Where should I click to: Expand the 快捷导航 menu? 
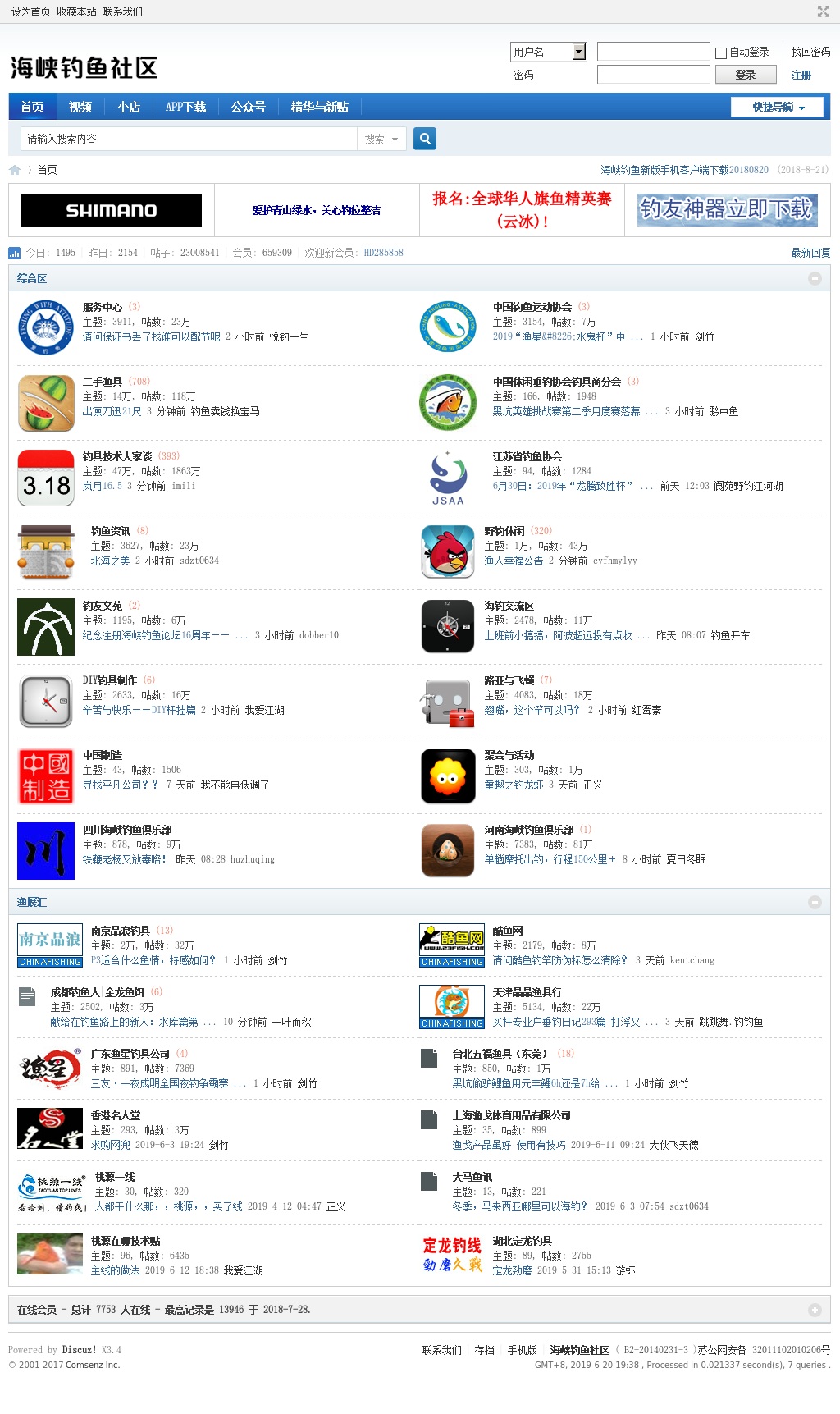pyautogui.click(x=778, y=107)
